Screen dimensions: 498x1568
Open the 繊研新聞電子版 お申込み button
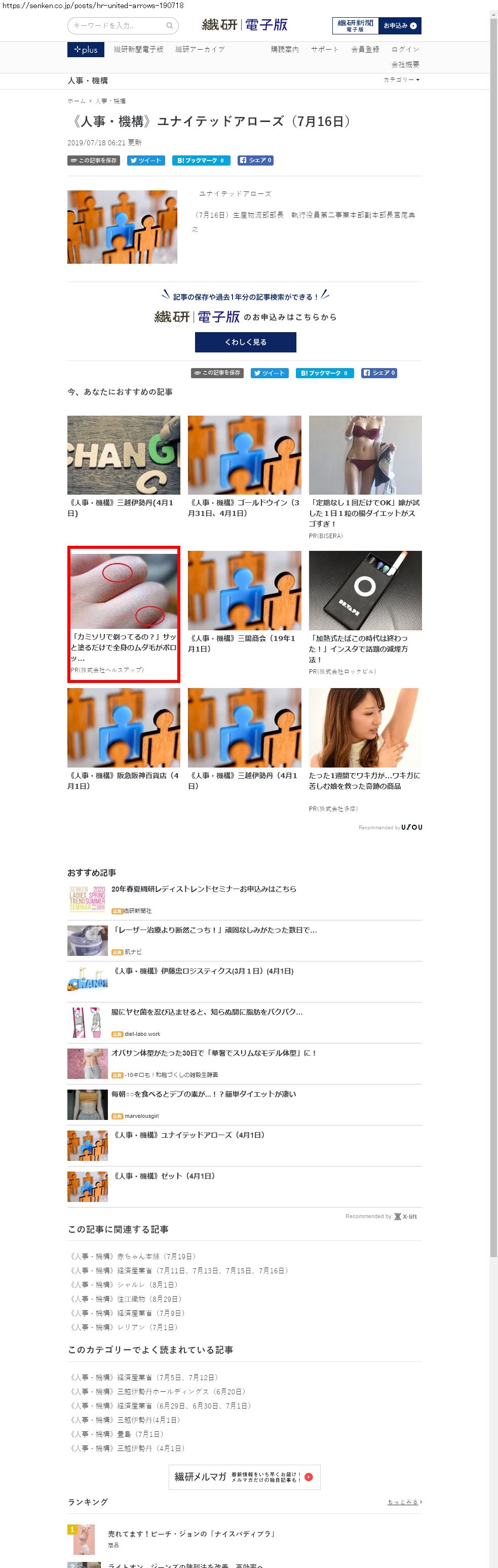376,25
